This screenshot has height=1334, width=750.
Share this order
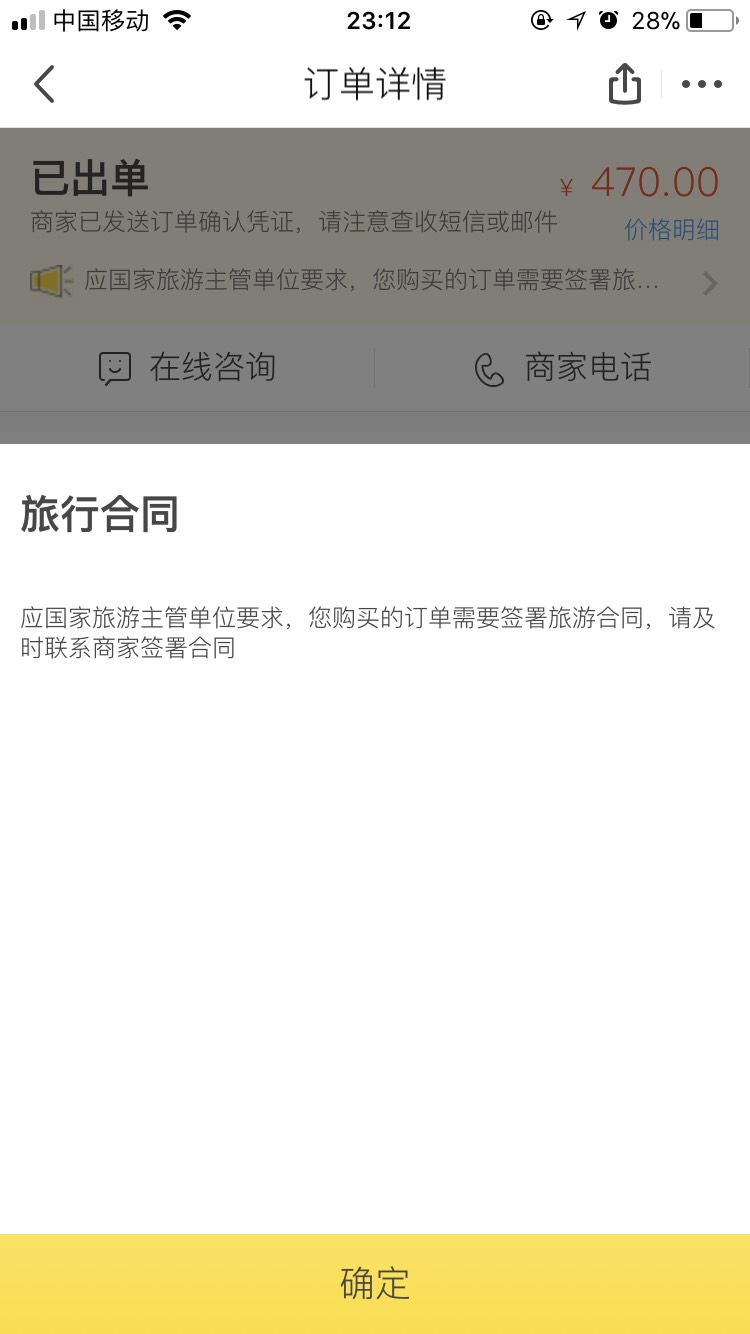coord(624,84)
